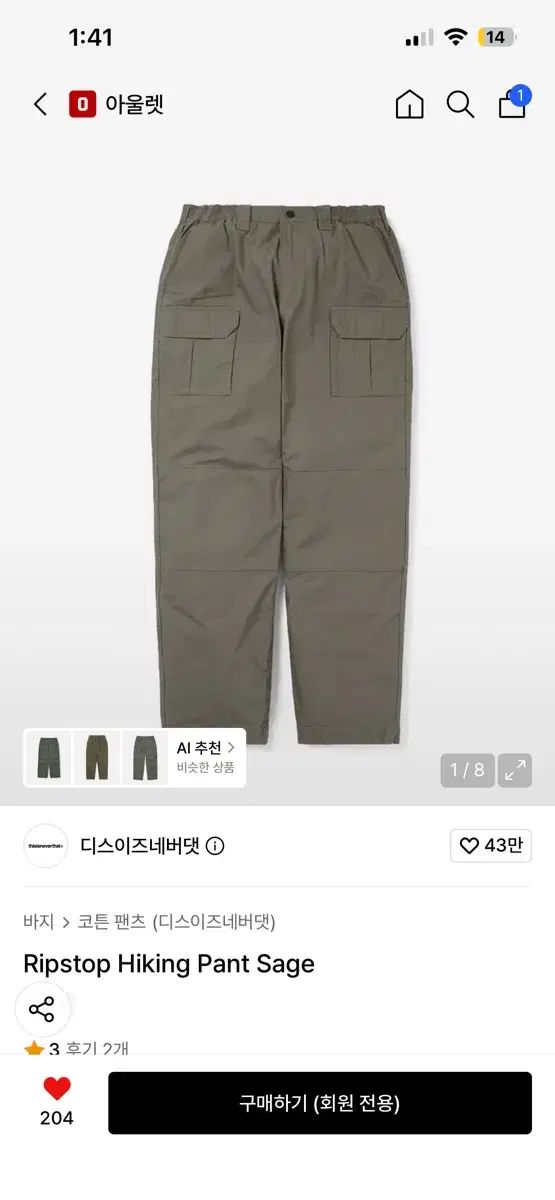555x1200 pixels.
Task: Open AI 추천 similar products
Action: [205, 757]
